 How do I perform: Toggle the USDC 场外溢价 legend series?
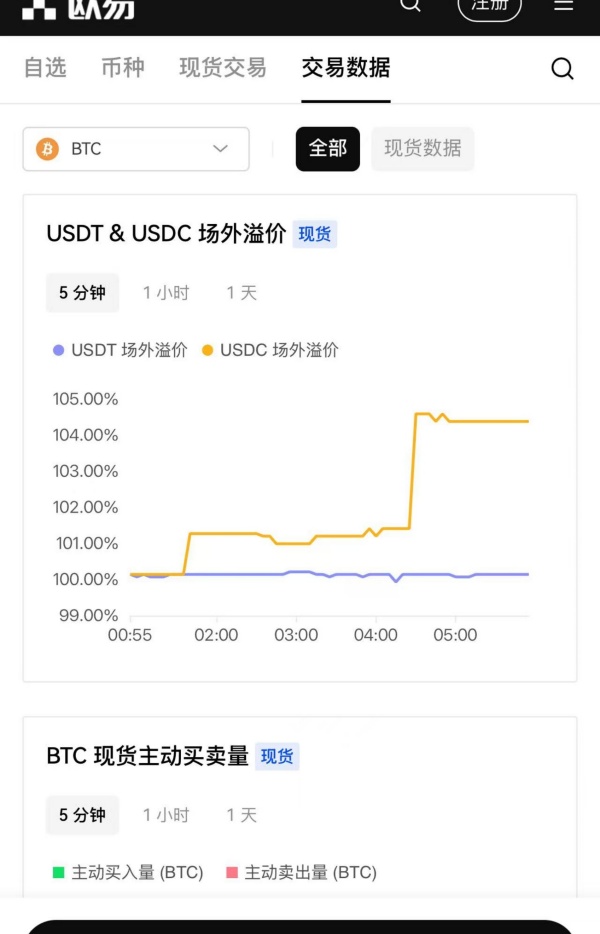click(x=270, y=350)
